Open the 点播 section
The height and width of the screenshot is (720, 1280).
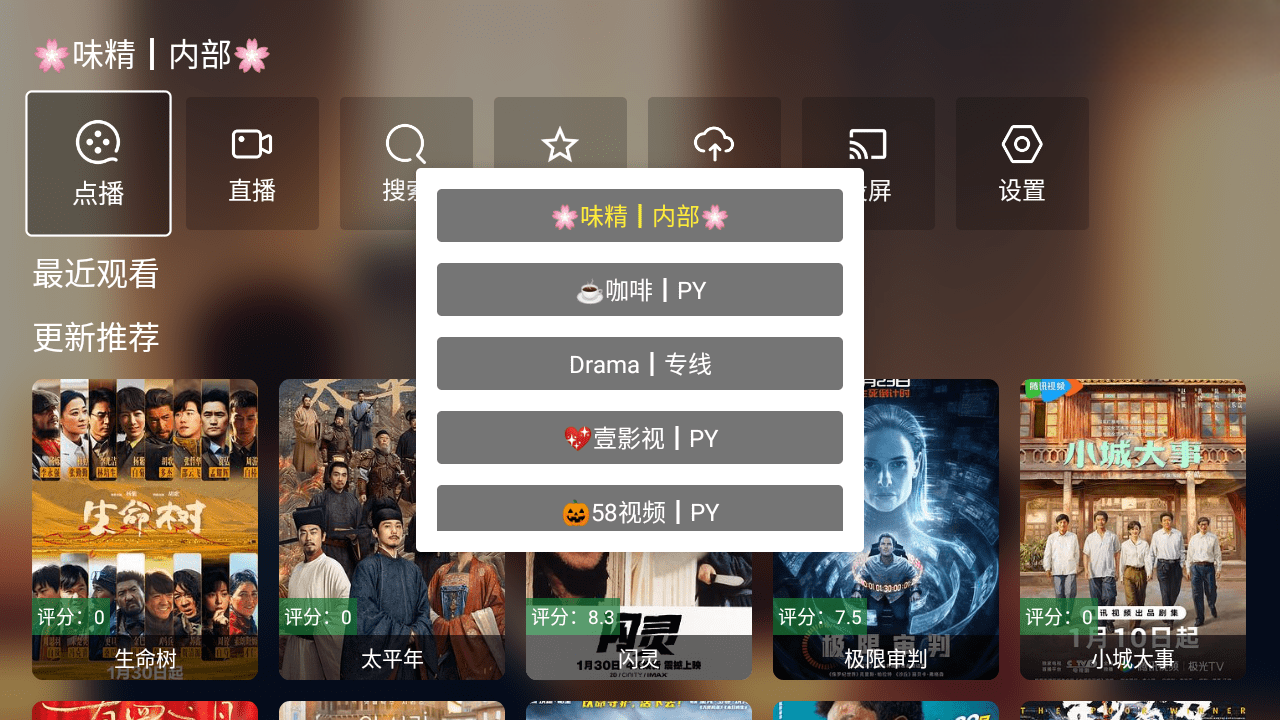click(98, 163)
